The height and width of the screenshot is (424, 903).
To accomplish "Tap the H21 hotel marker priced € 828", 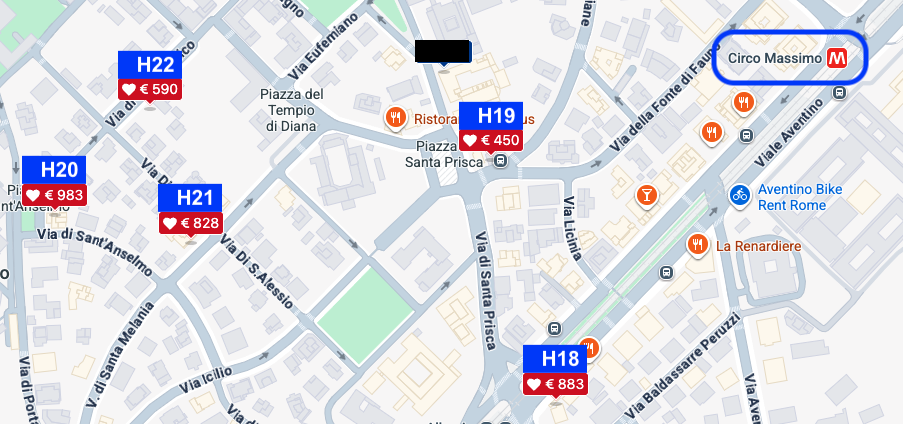I will click(x=190, y=210).
